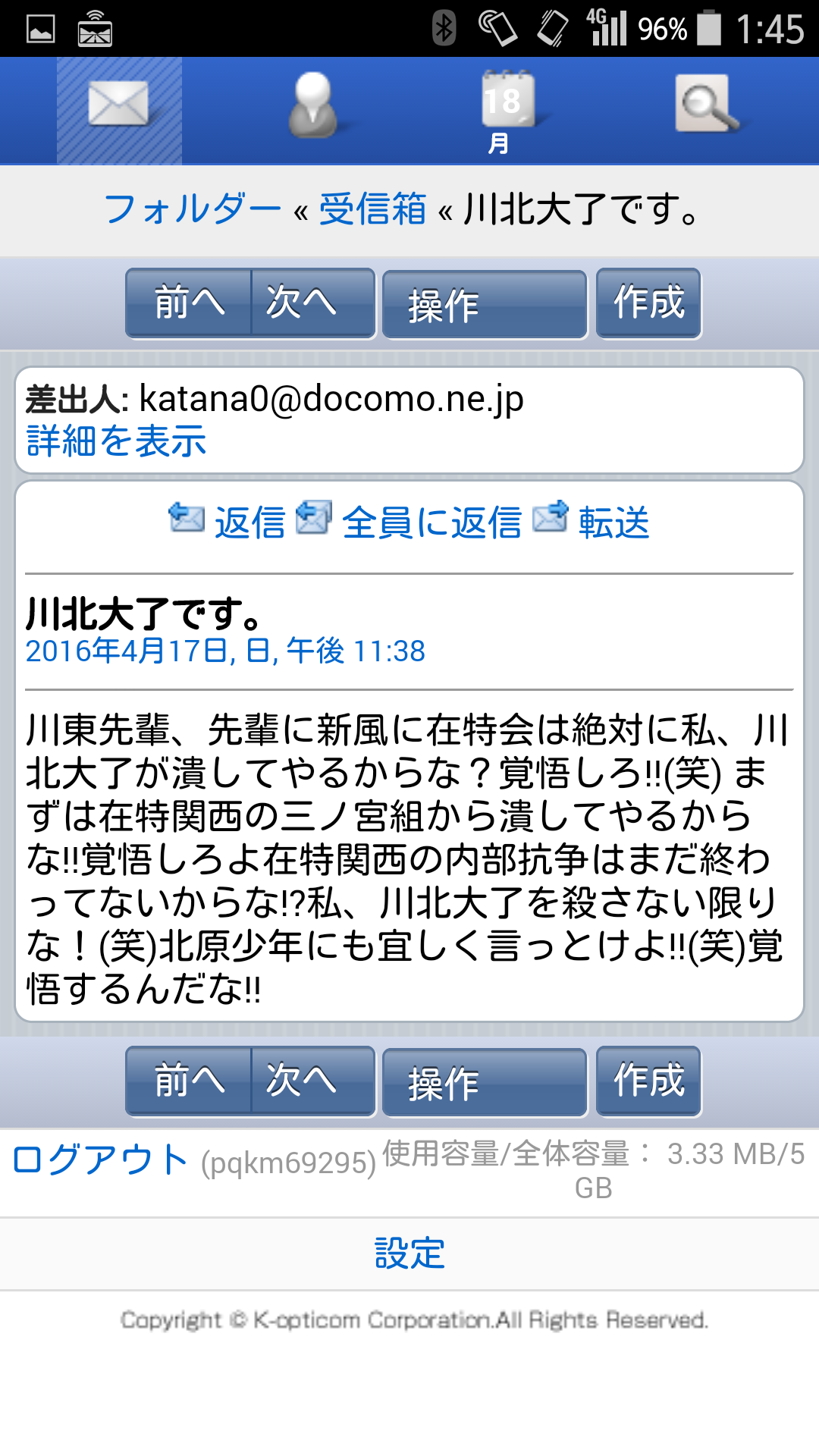Tap the bottom 前へ button
The image size is (819, 1456).
pos(189,1081)
